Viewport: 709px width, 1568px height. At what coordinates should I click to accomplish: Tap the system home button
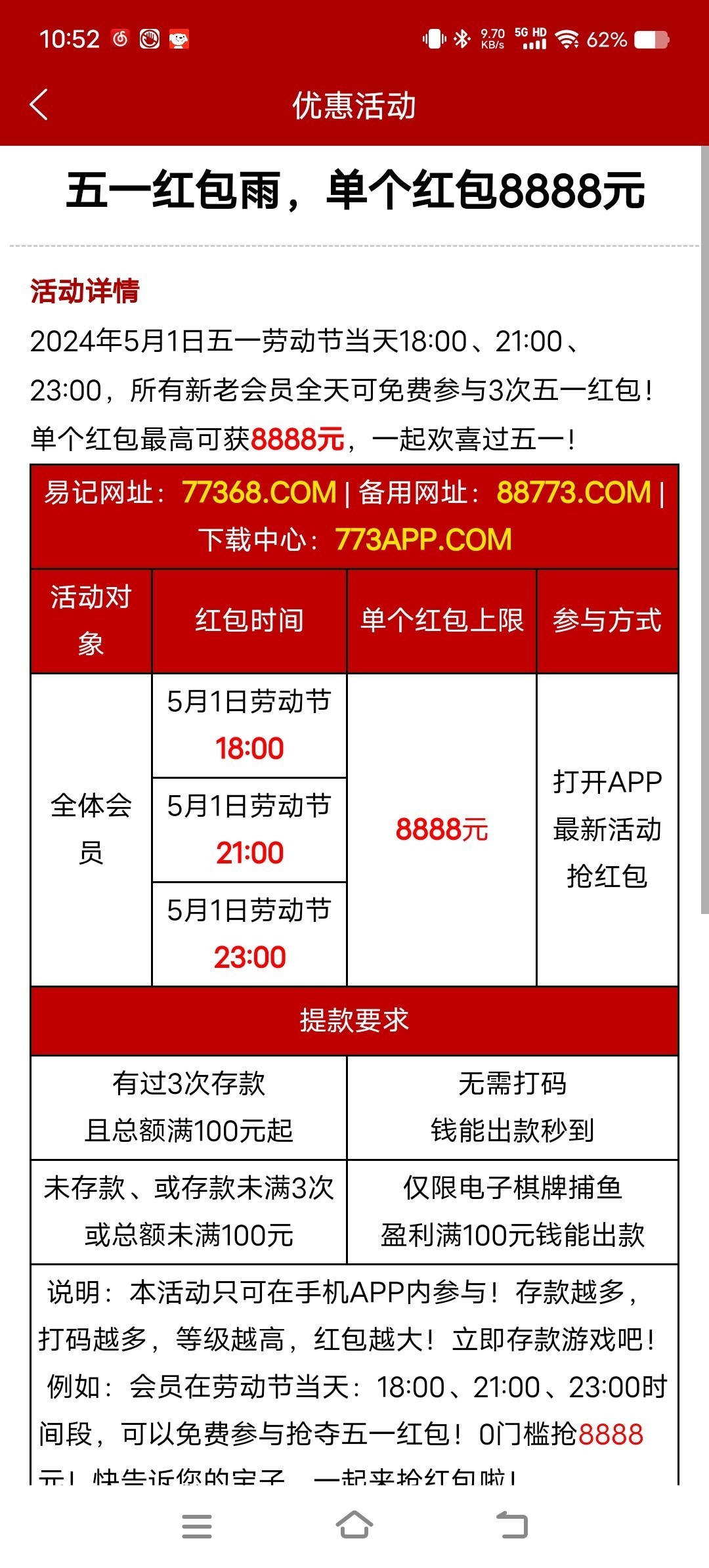click(354, 1525)
